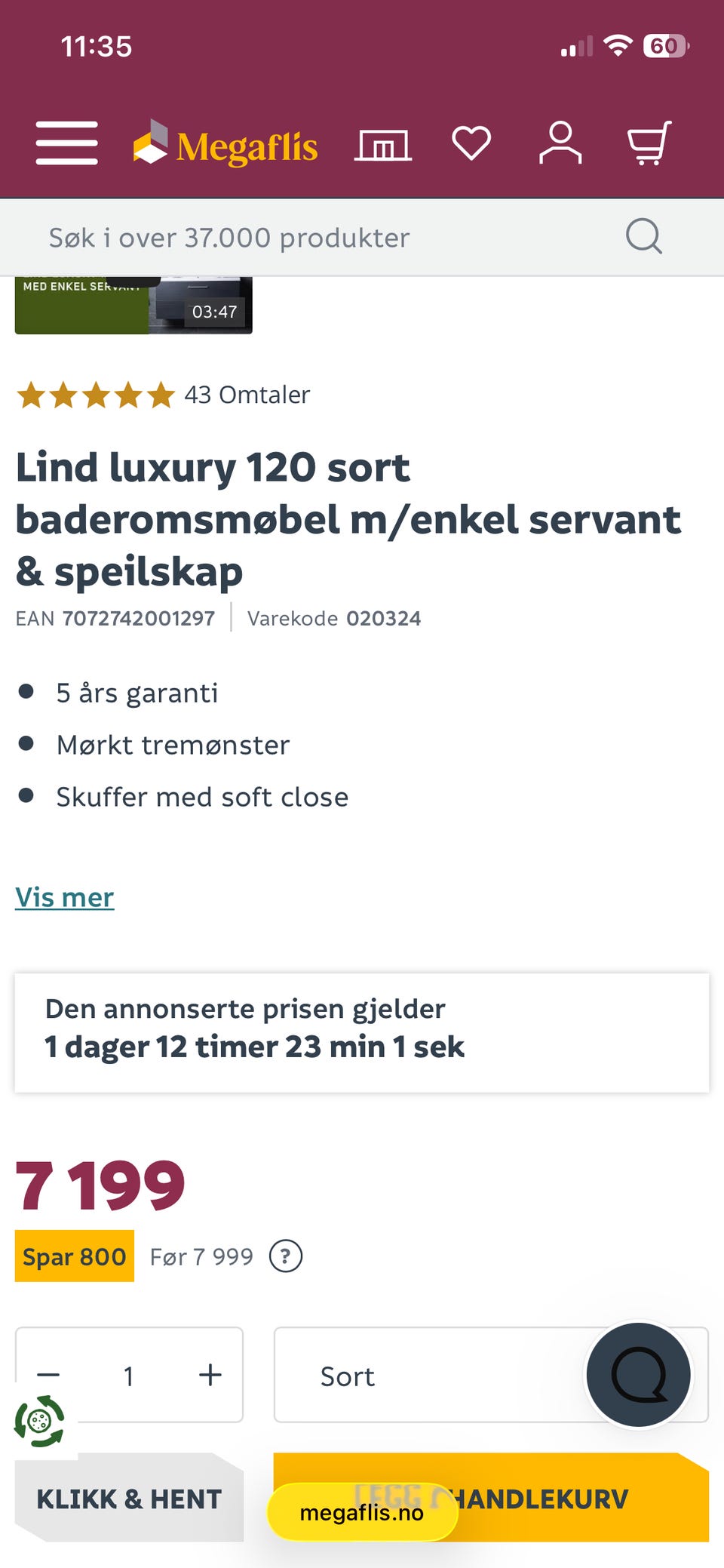Open the hamburger navigation menu
Screen dimensions: 724x1568
click(66, 143)
